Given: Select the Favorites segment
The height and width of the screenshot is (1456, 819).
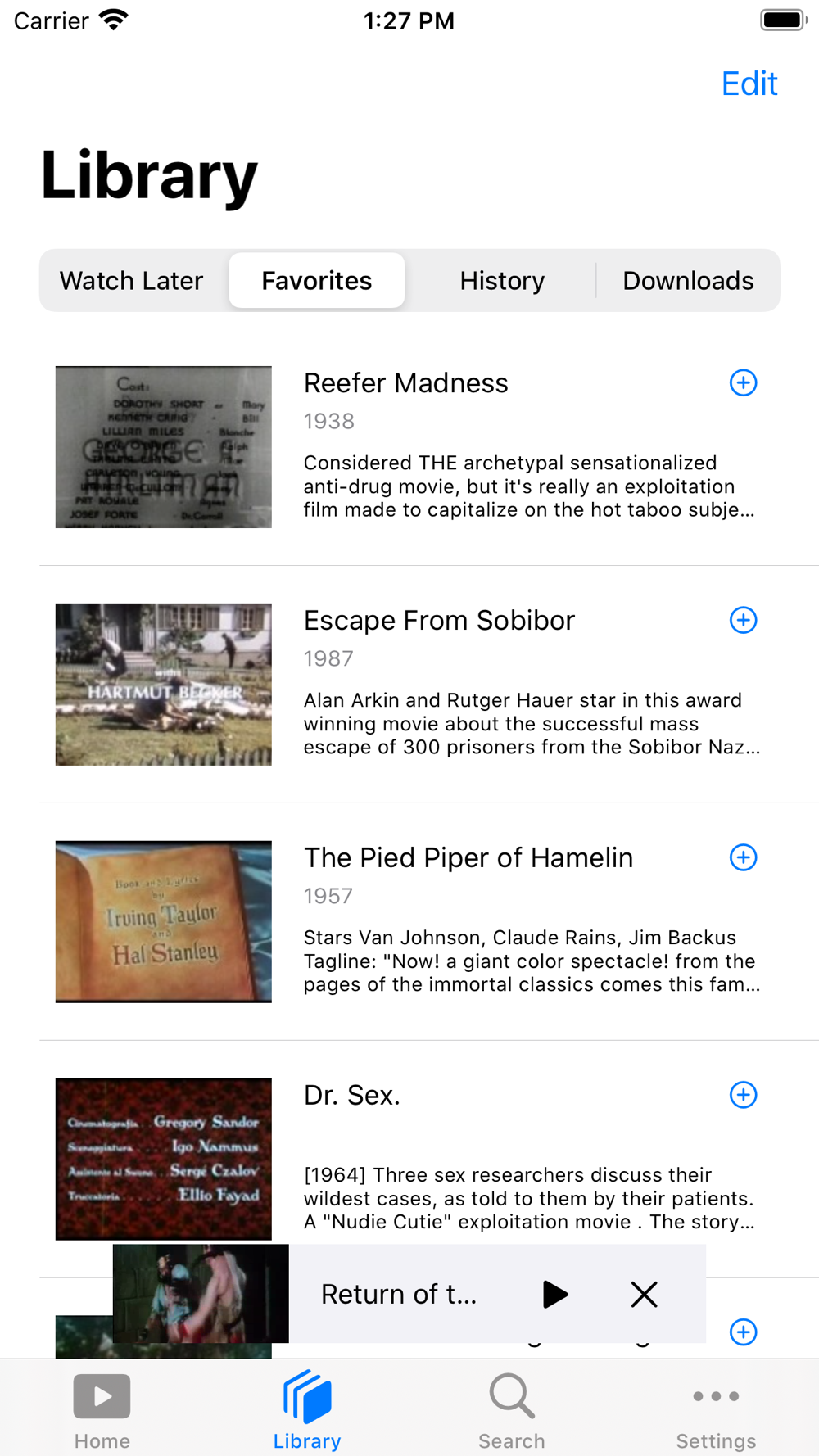Looking at the screenshot, I should pos(316,281).
